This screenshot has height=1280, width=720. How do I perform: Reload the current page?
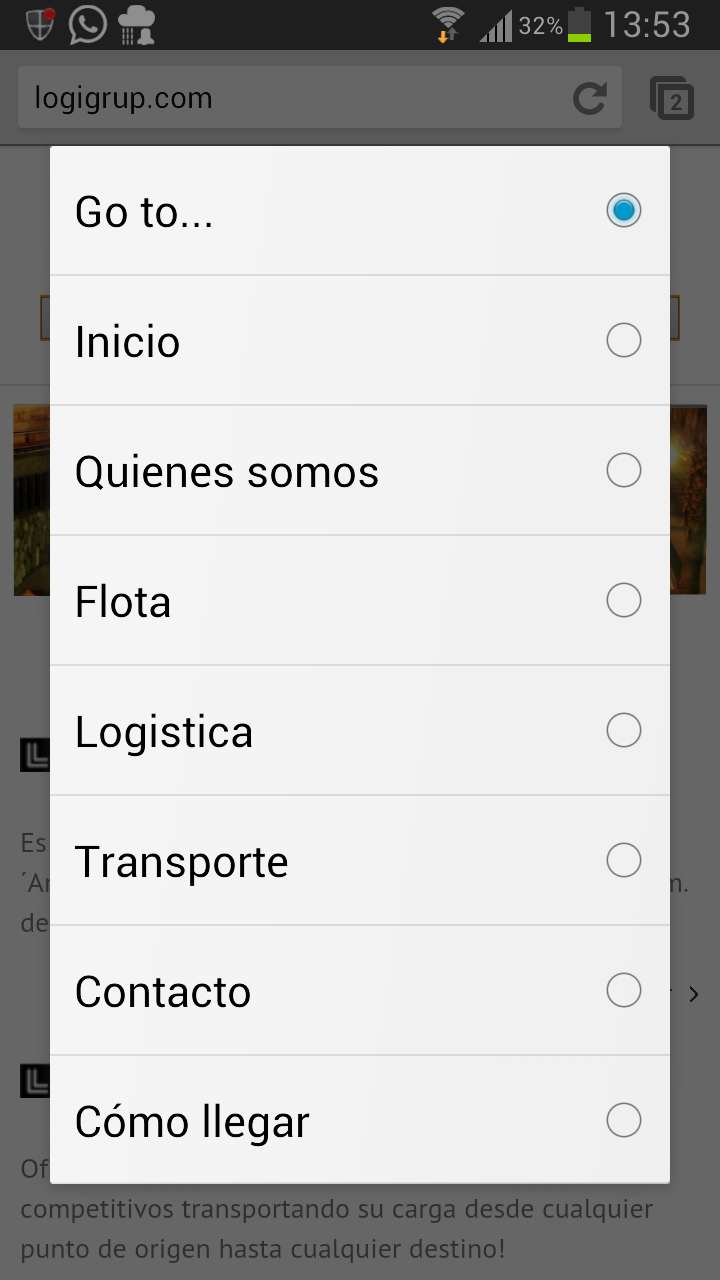click(590, 98)
